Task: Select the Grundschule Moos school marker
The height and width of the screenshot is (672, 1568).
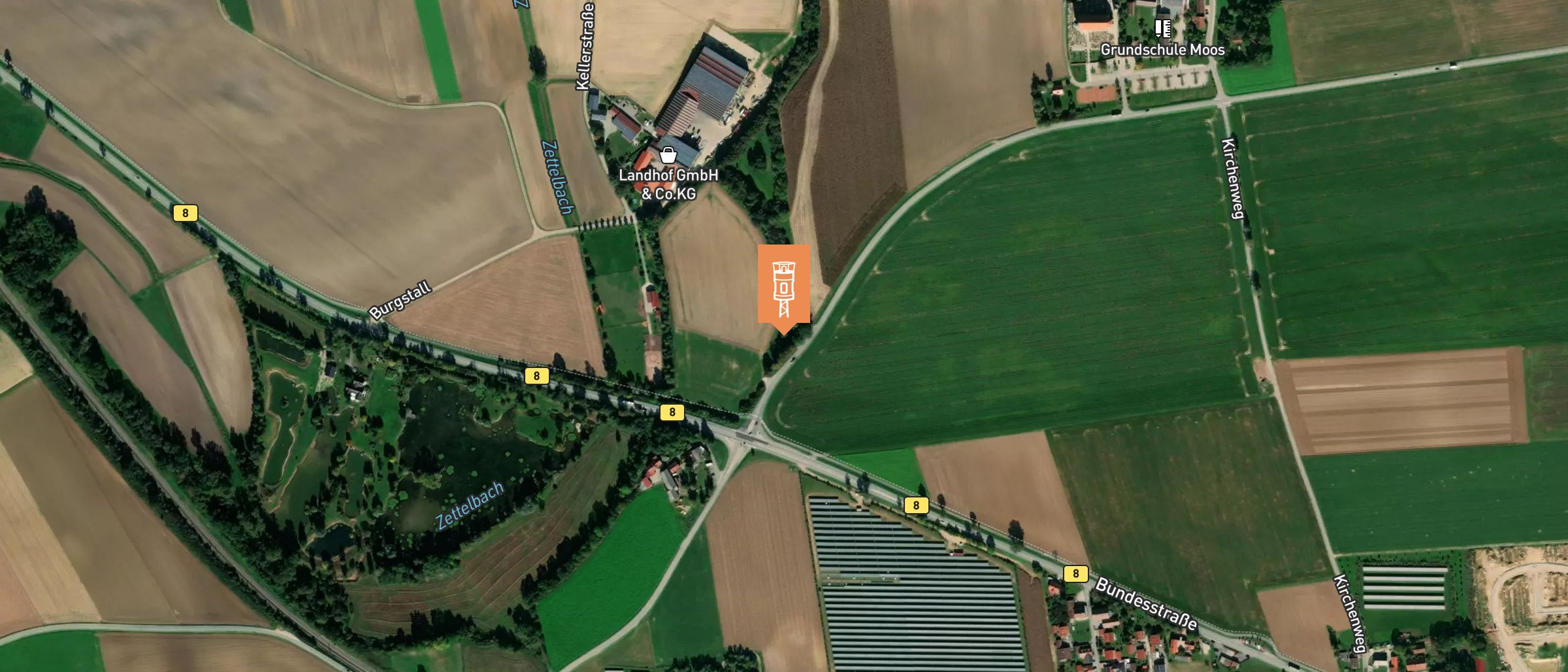Action: (1162, 29)
